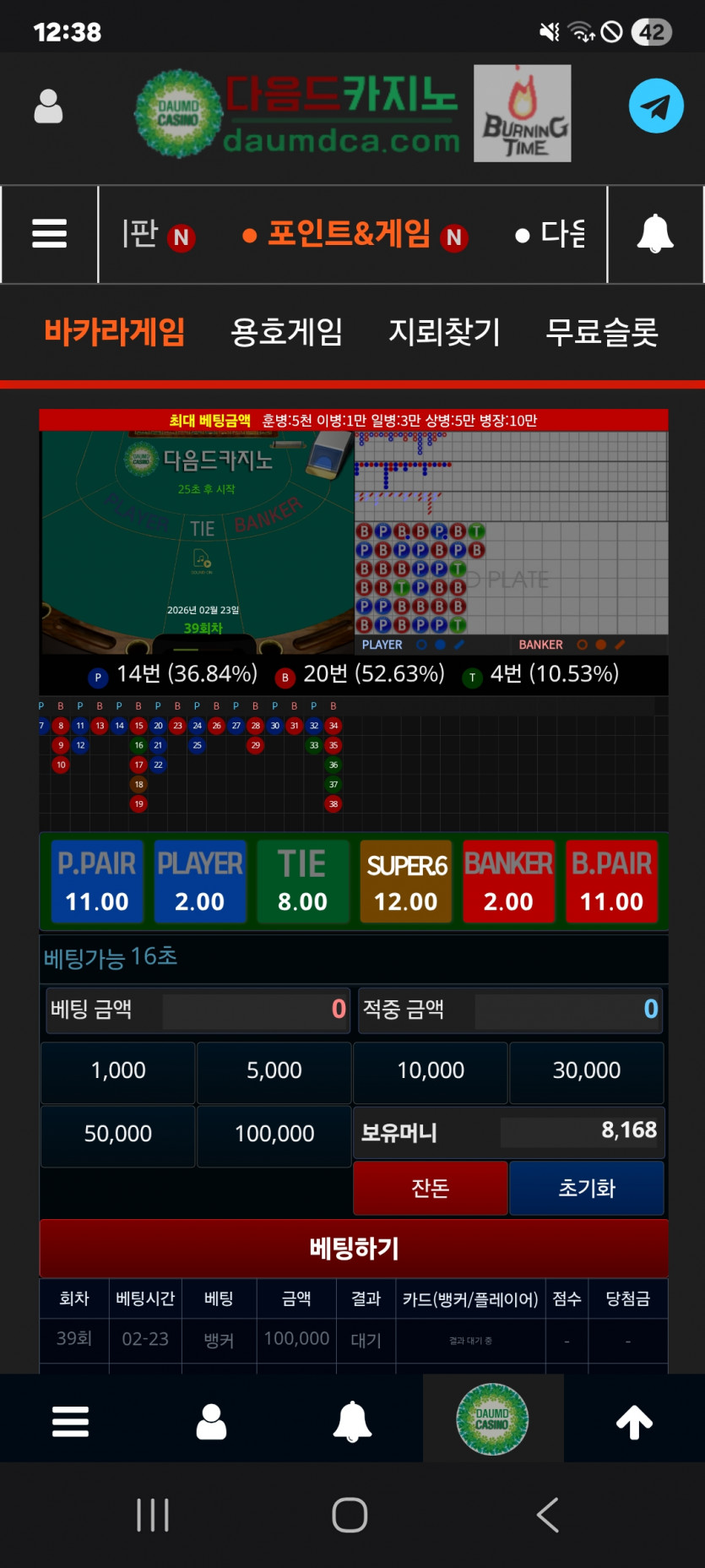
Task: Select the BANKER 2.00 betting option
Action: [508, 880]
